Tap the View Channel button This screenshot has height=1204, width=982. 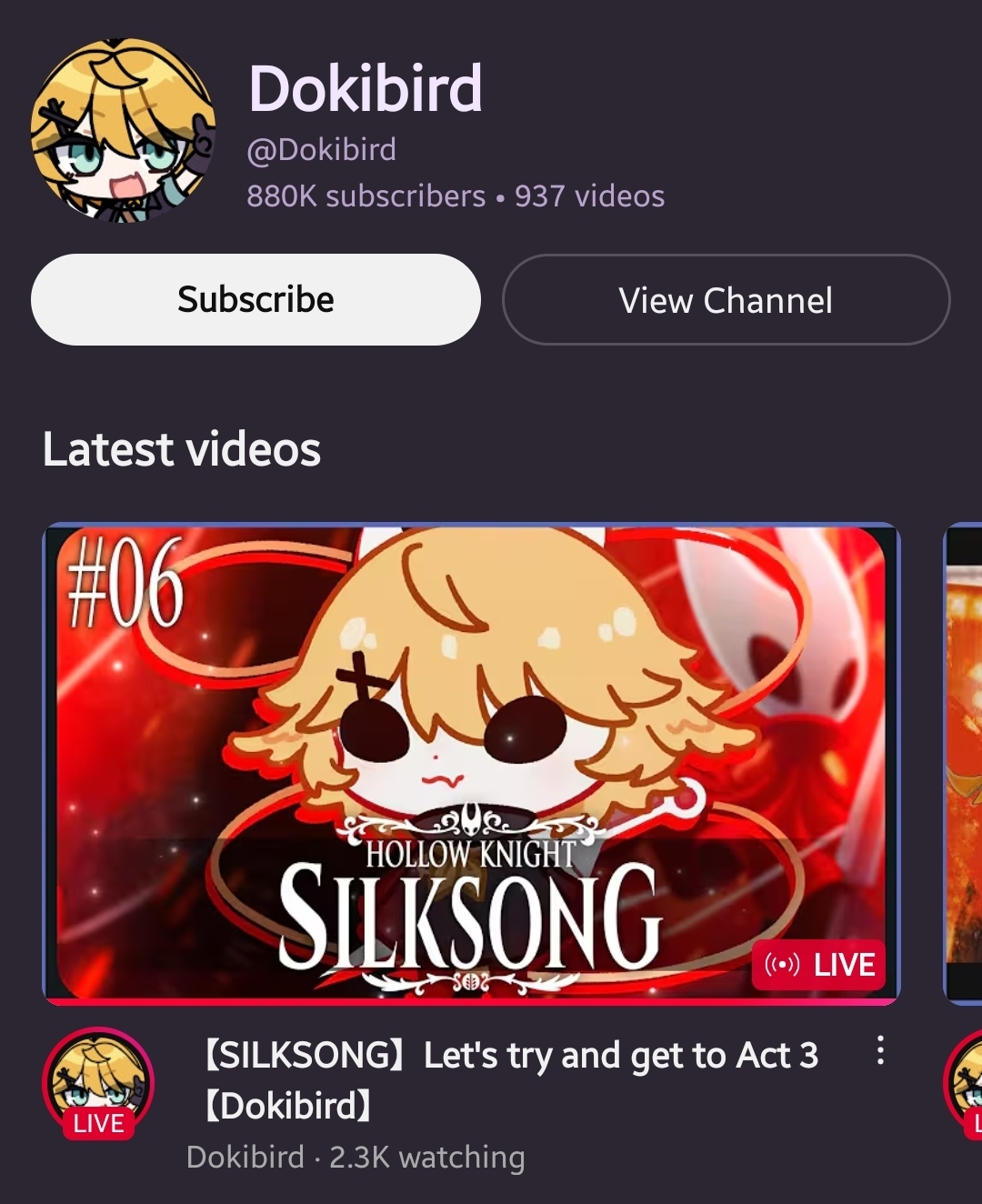726,300
